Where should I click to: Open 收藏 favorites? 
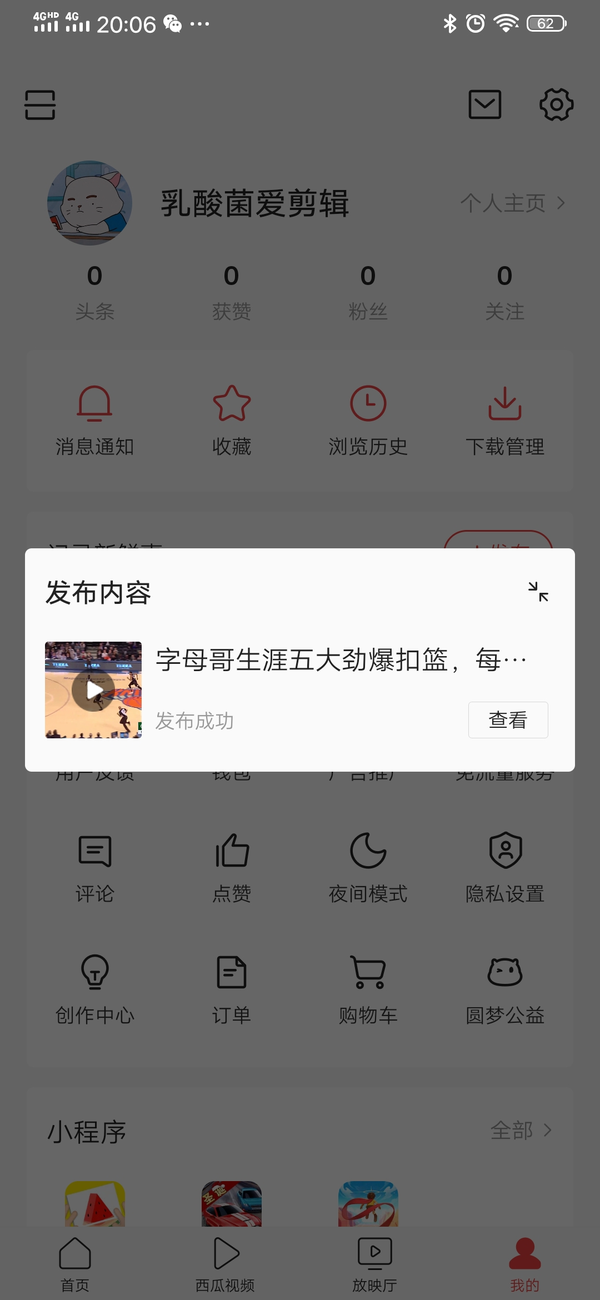pyautogui.click(x=231, y=420)
